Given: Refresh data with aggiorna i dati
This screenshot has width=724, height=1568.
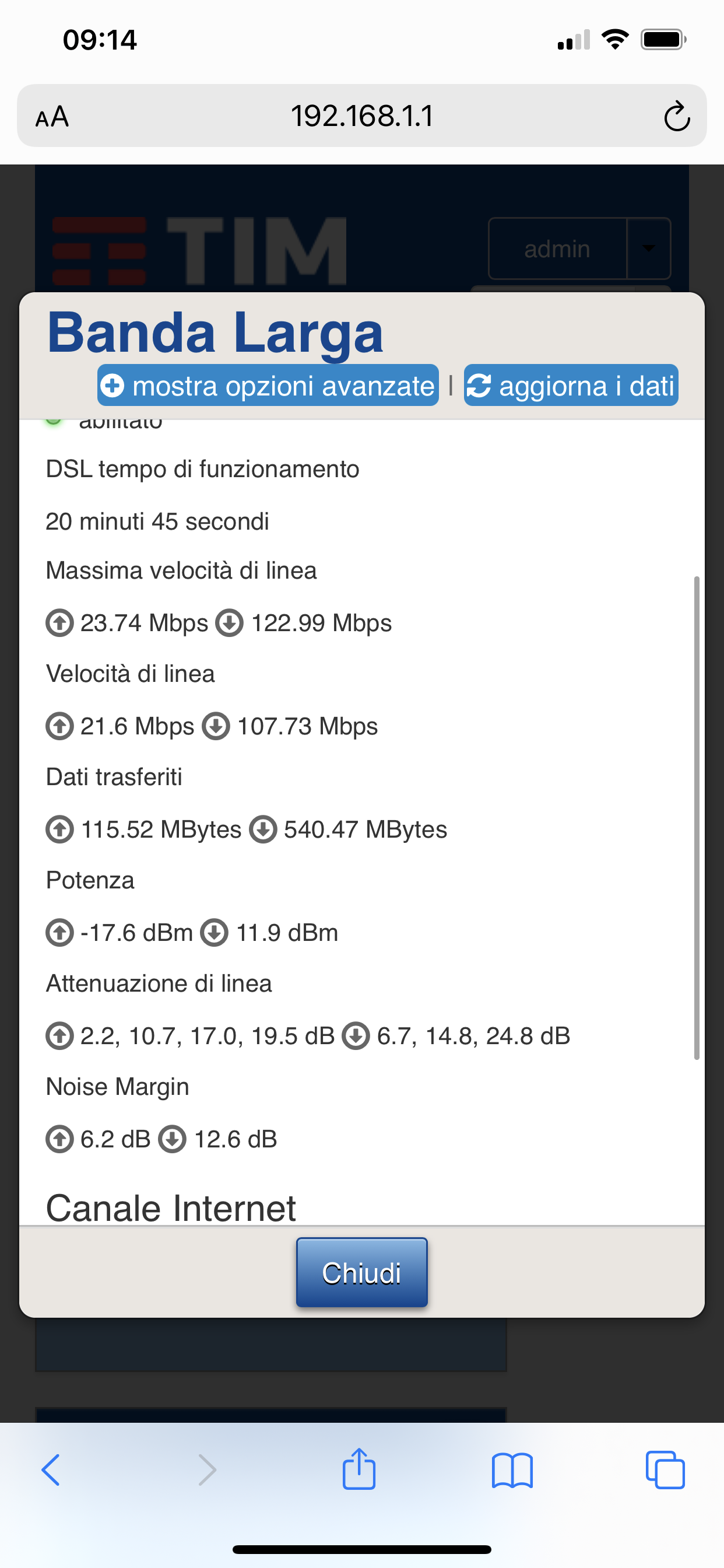Looking at the screenshot, I should pos(571,386).
